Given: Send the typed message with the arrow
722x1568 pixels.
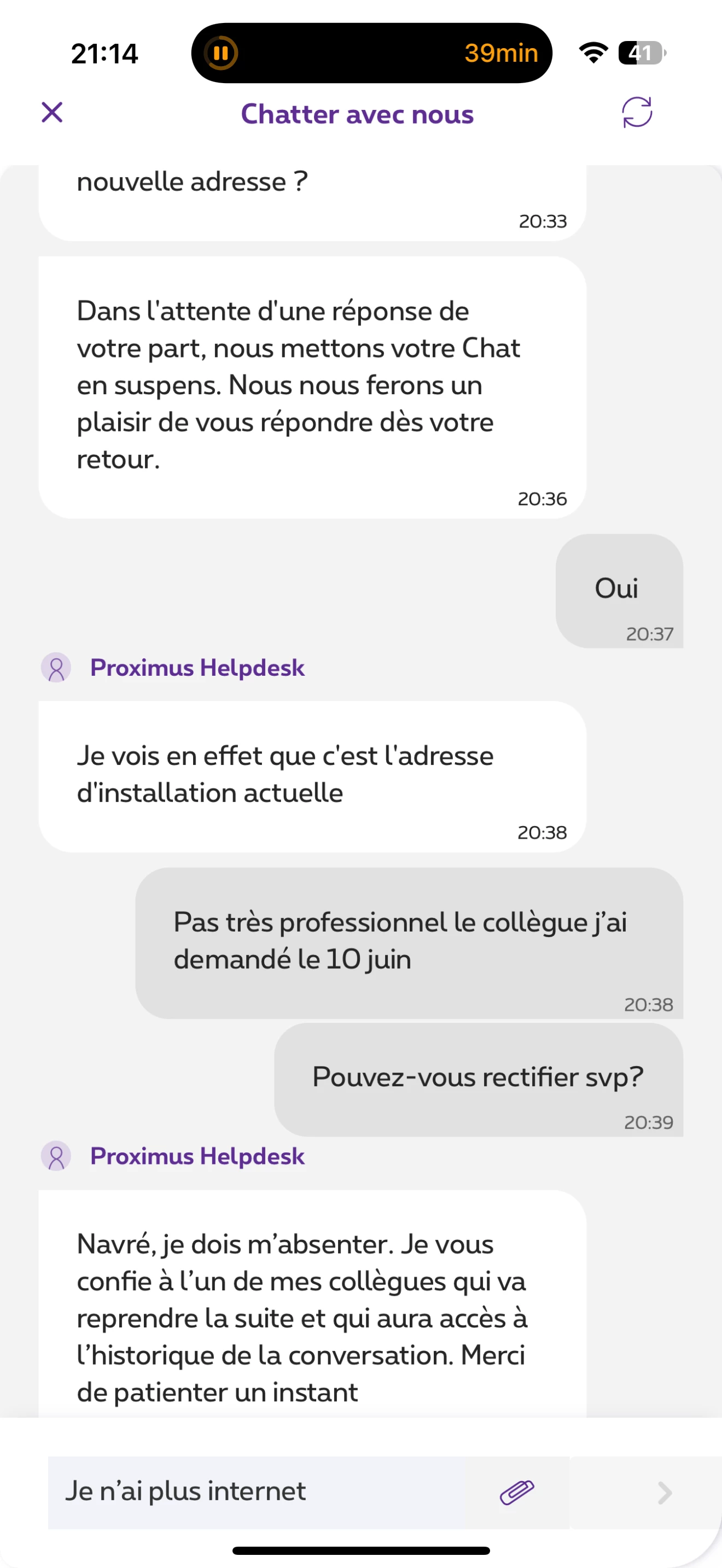Looking at the screenshot, I should click(x=665, y=1493).
